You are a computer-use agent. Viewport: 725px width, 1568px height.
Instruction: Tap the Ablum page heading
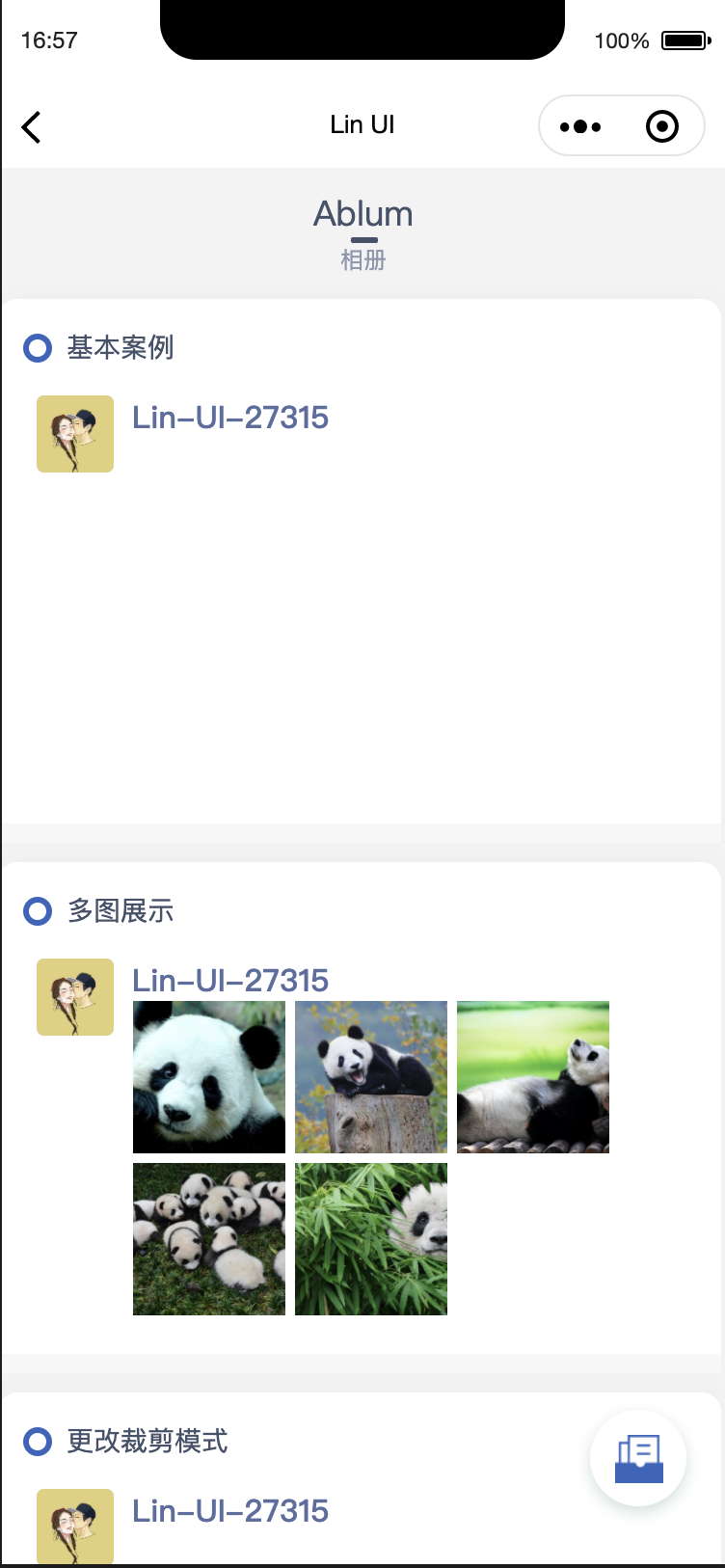[x=362, y=213]
